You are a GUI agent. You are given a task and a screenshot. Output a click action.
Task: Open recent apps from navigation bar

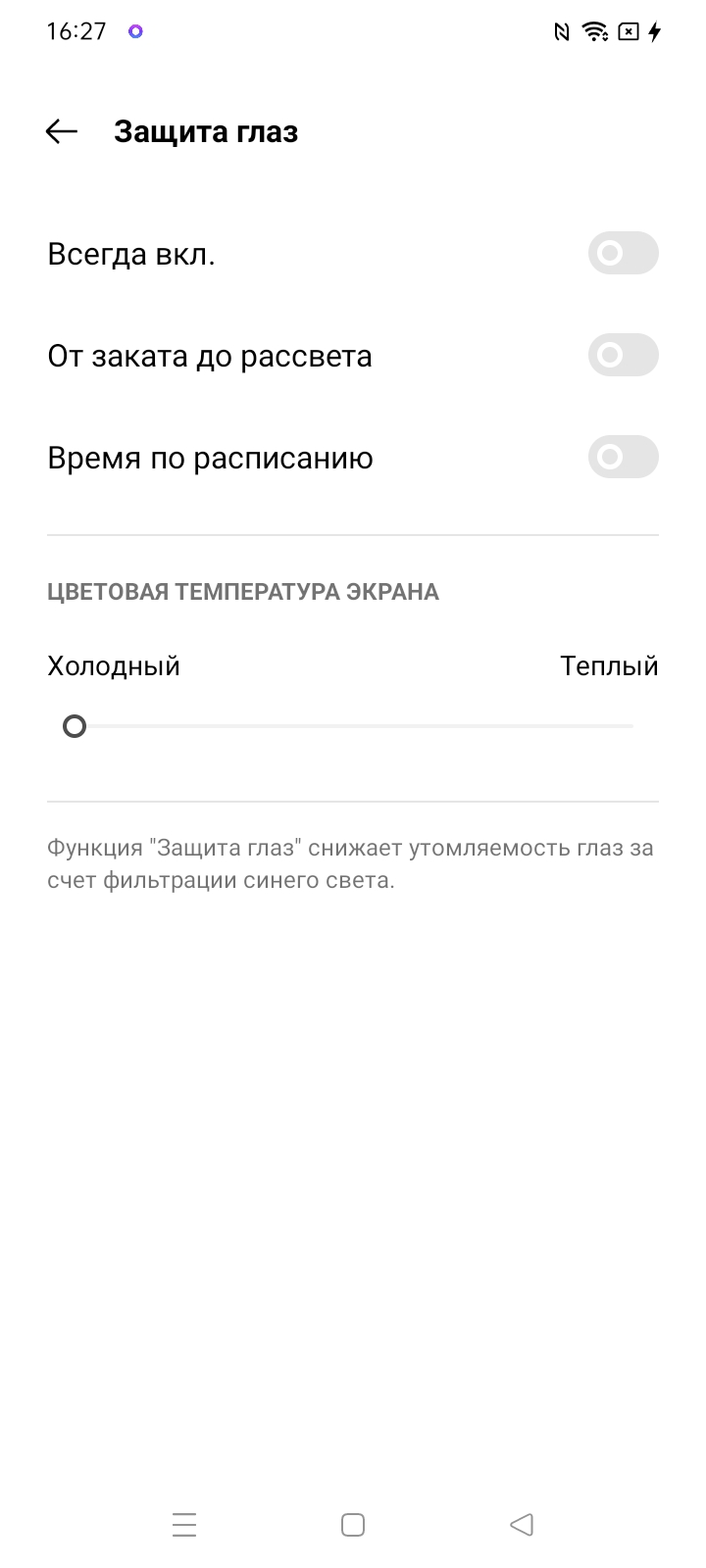click(184, 1525)
